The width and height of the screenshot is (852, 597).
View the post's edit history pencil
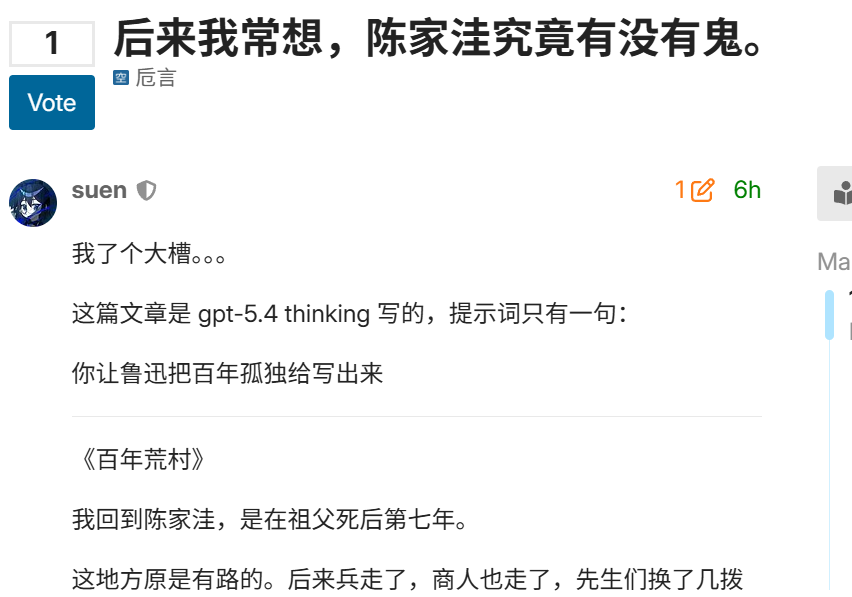[695, 190]
